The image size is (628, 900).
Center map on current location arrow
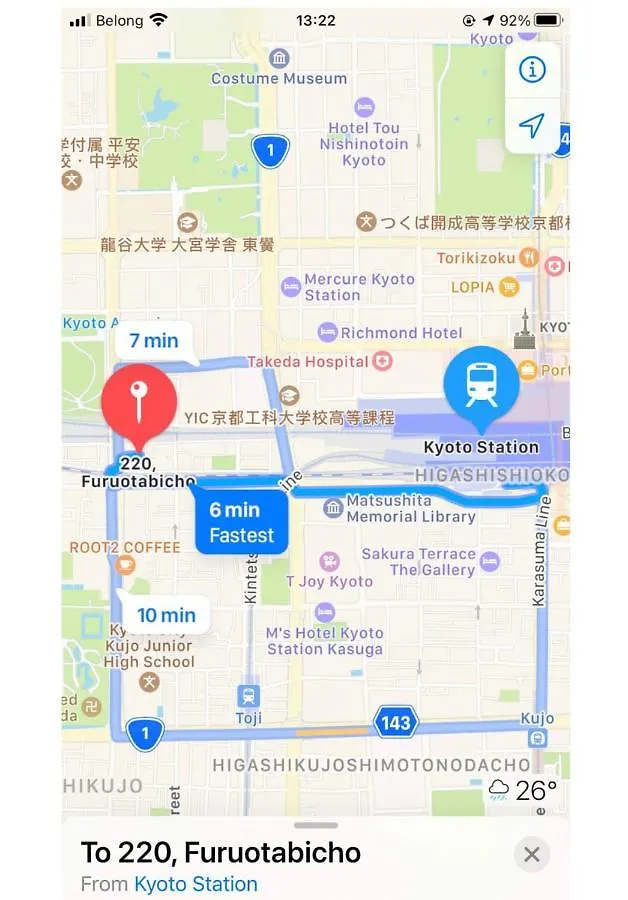coord(532,125)
